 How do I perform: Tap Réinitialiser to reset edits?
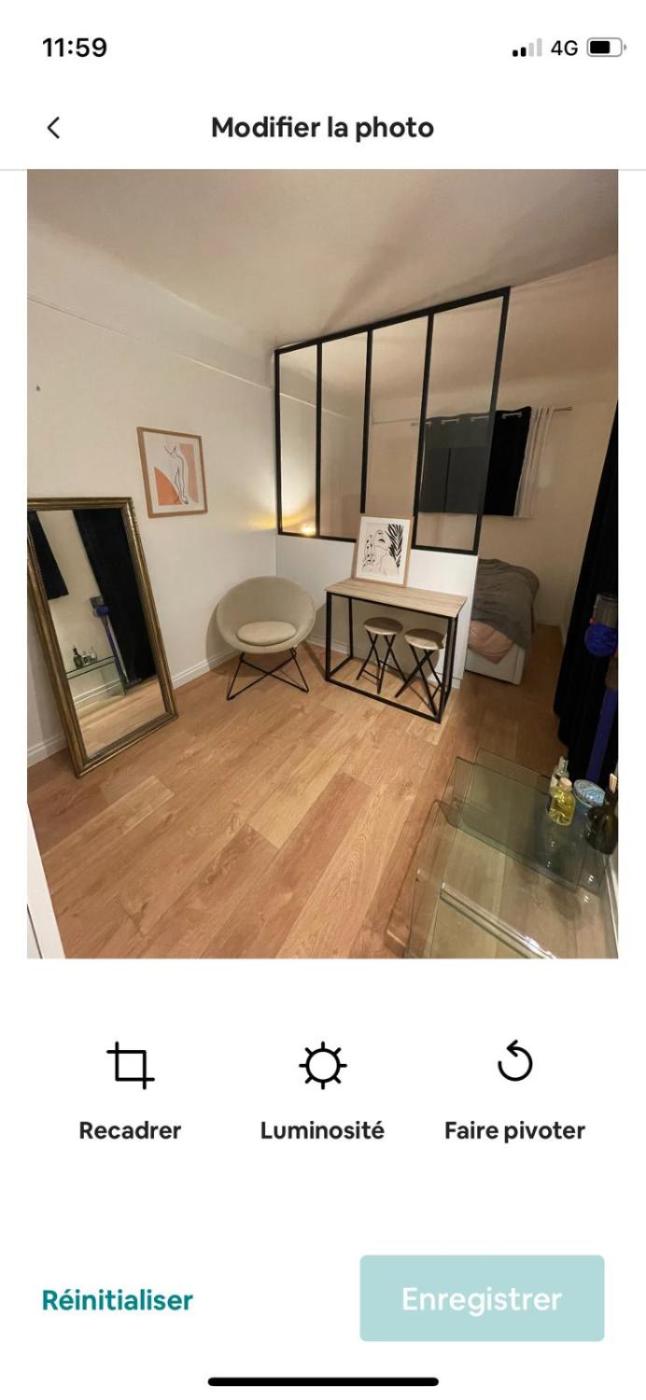pos(117,1300)
